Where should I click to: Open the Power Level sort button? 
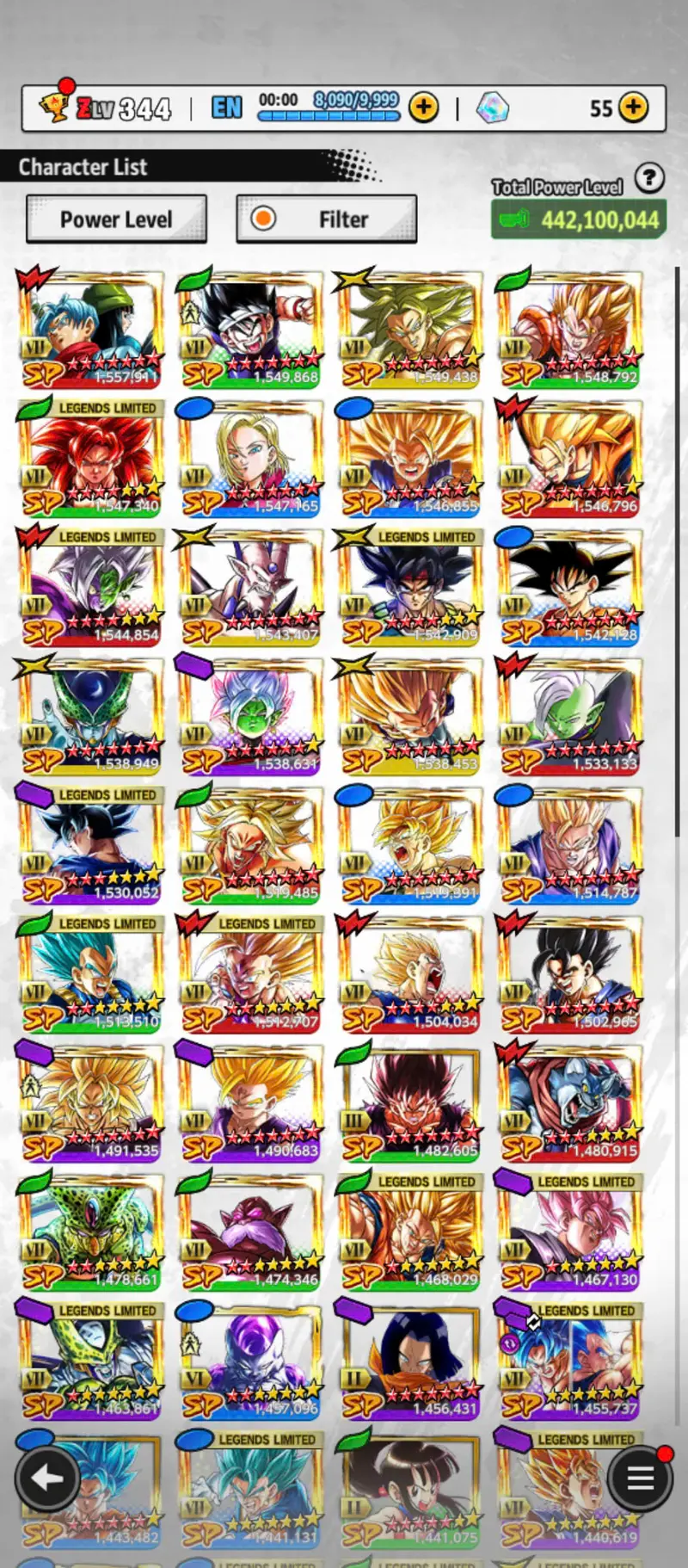point(116,219)
